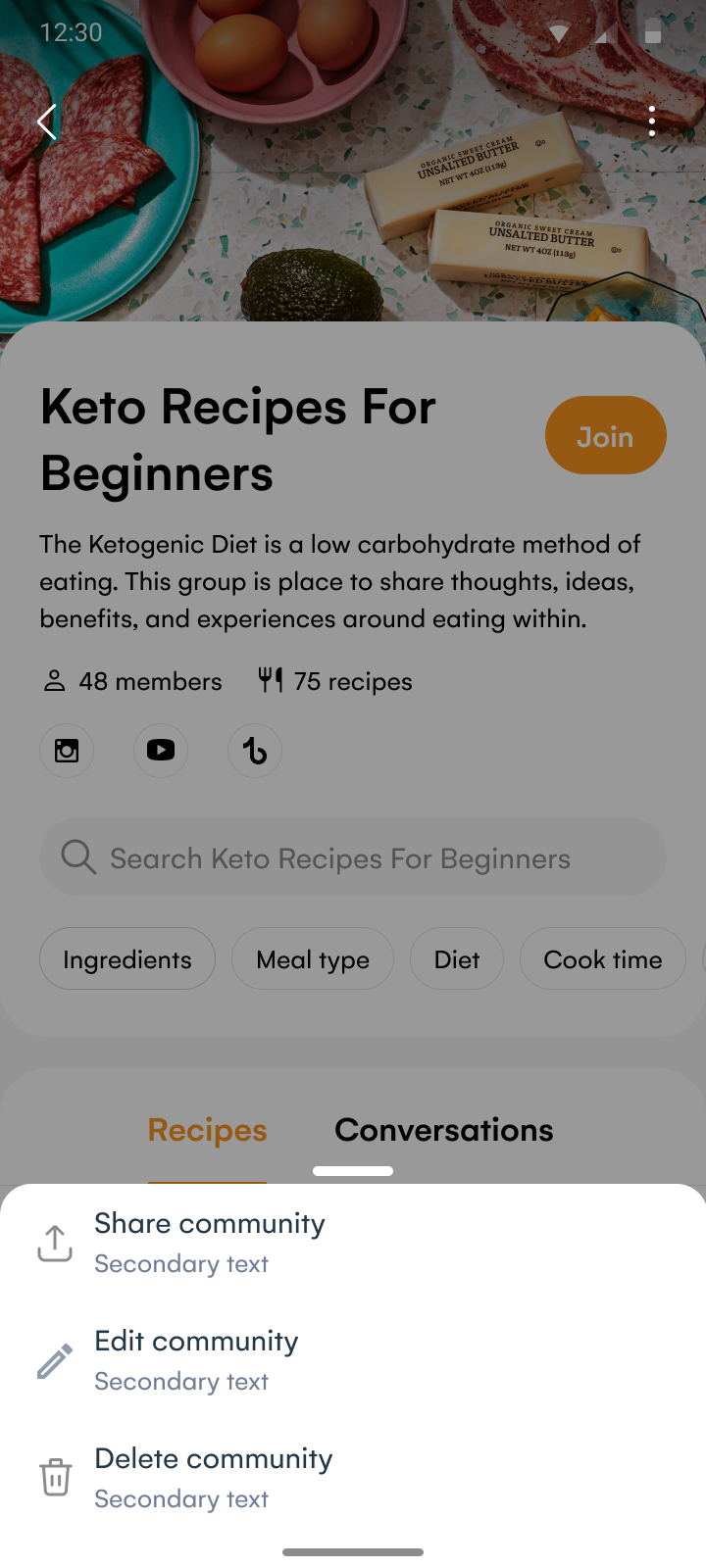Choose the Cook time filter

click(603, 958)
